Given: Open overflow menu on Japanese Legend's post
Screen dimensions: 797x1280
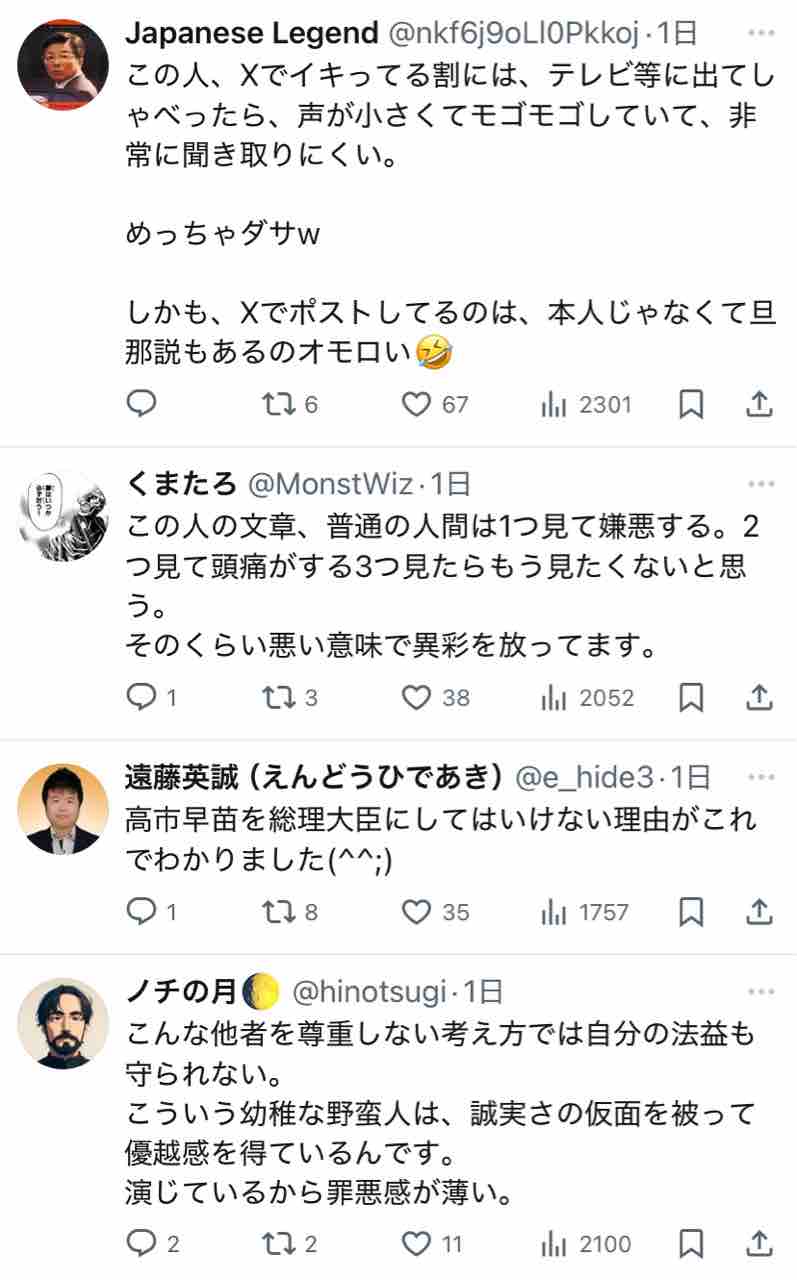Looking at the screenshot, I should pos(761,33).
